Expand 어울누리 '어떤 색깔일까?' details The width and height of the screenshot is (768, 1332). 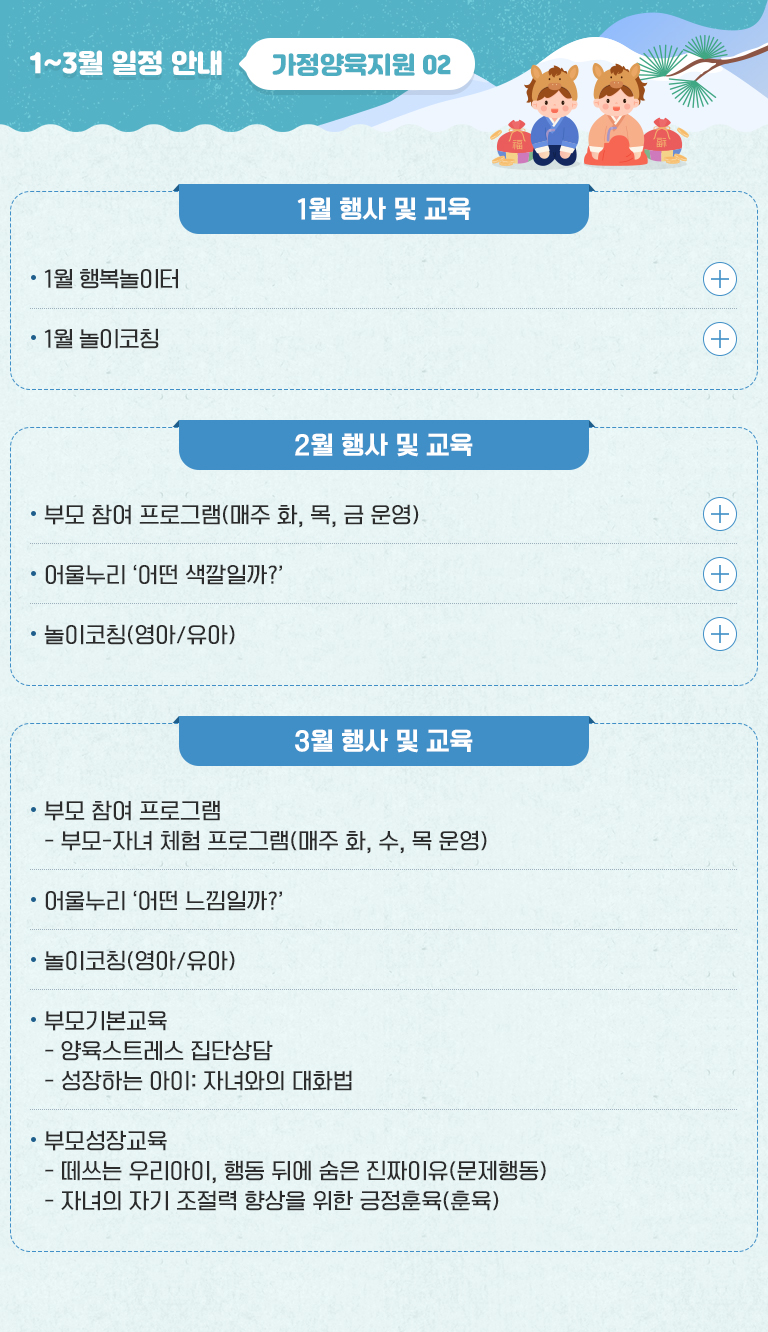tap(720, 574)
